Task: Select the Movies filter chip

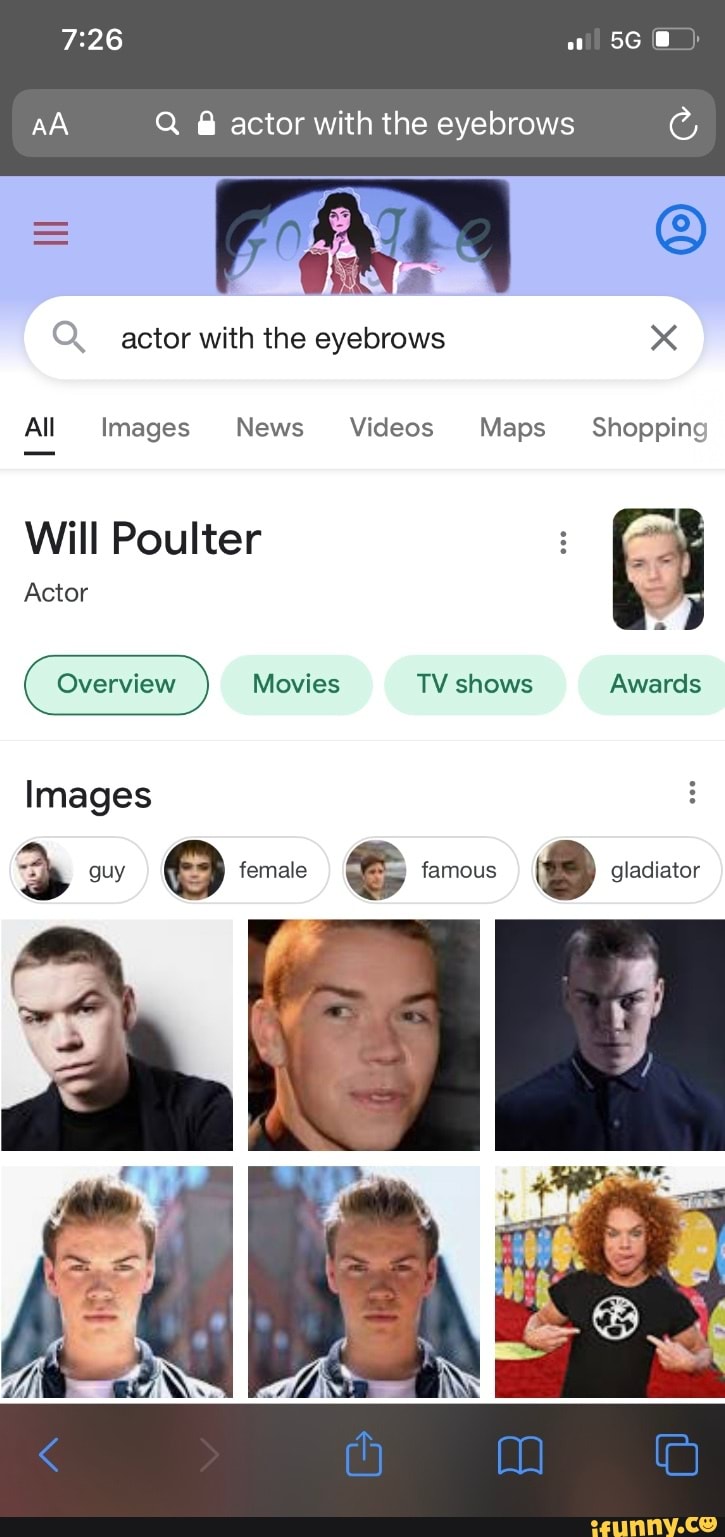Action: point(296,684)
